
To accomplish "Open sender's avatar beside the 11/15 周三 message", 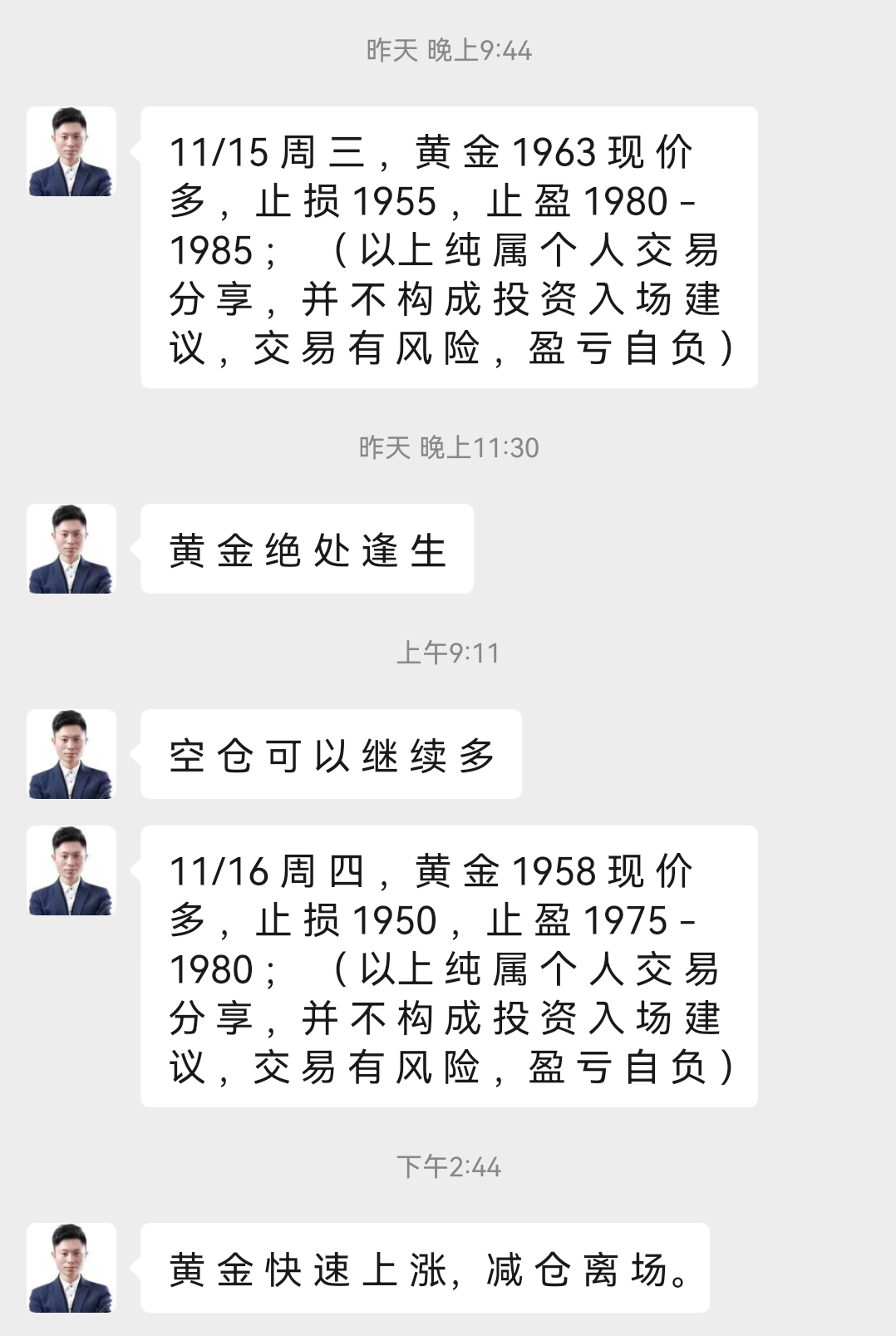I will pyautogui.click(x=71, y=151).
